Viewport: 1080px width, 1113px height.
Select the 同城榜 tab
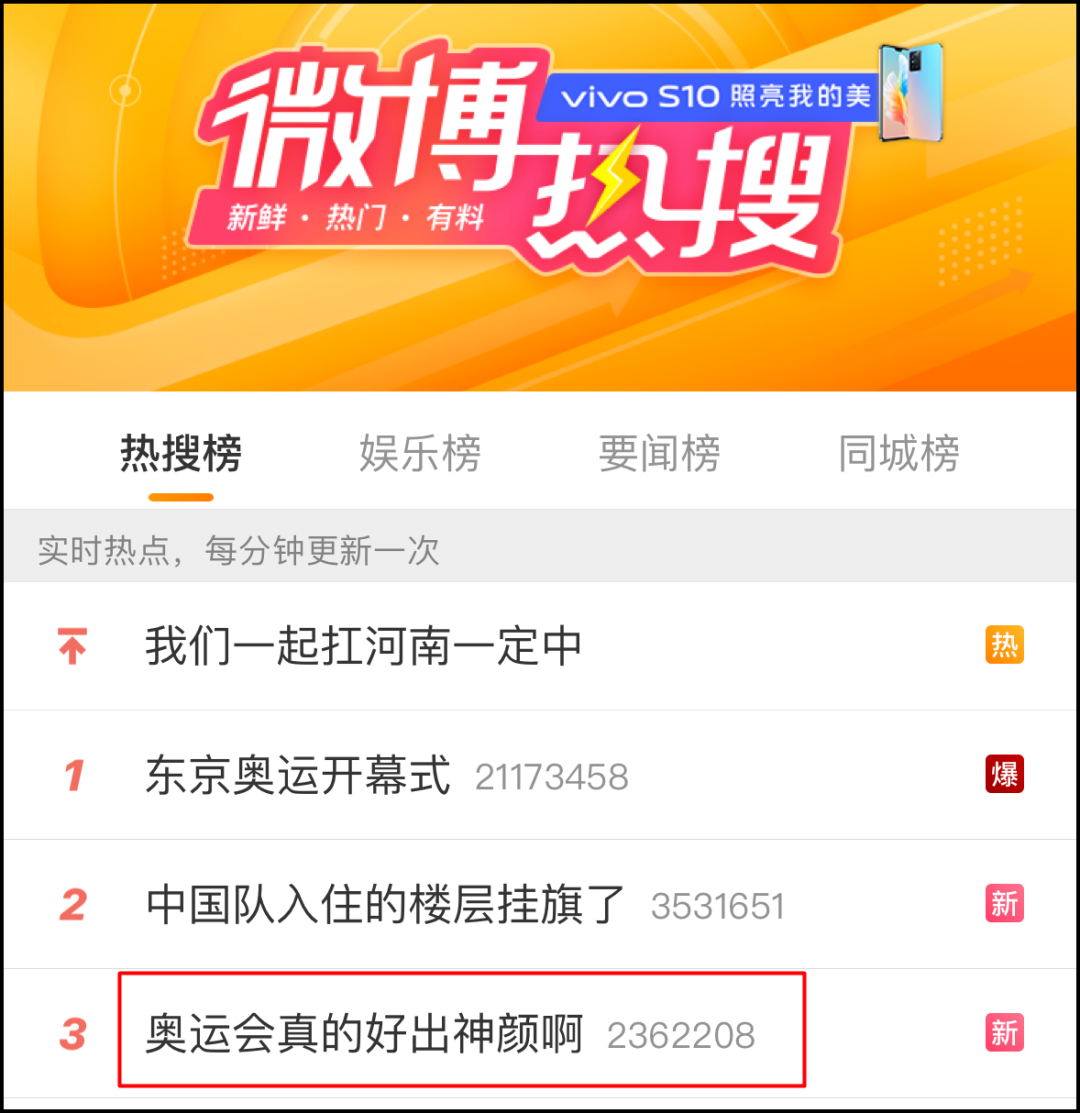coord(898,454)
